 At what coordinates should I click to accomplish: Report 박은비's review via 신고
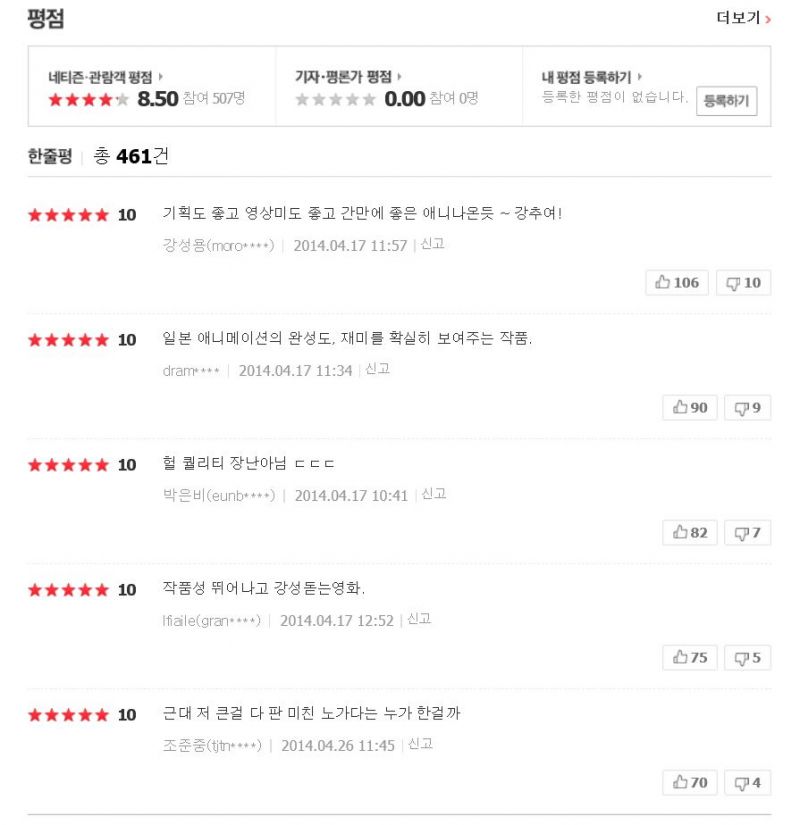(x=433, y=494)
